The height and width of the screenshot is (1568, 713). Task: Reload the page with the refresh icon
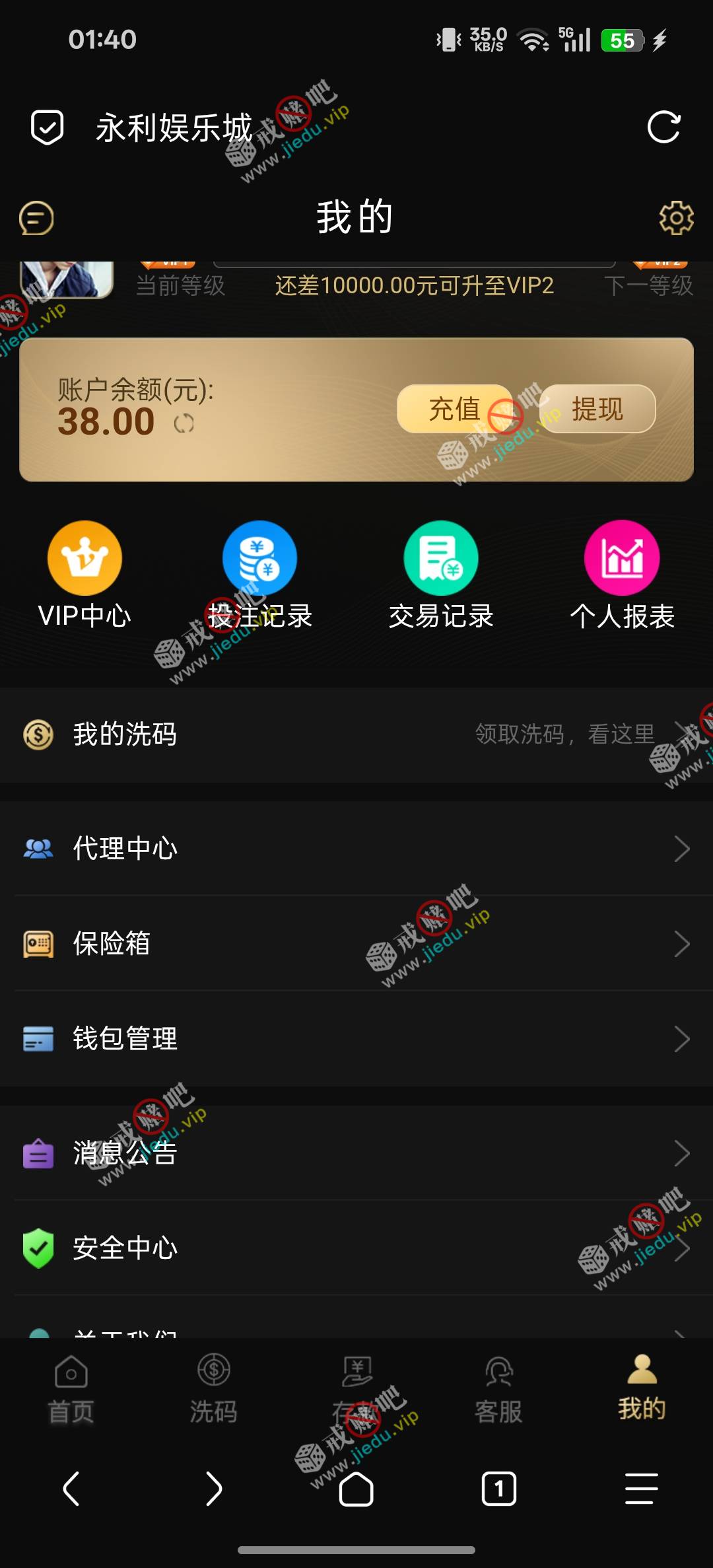pos(663,127)
